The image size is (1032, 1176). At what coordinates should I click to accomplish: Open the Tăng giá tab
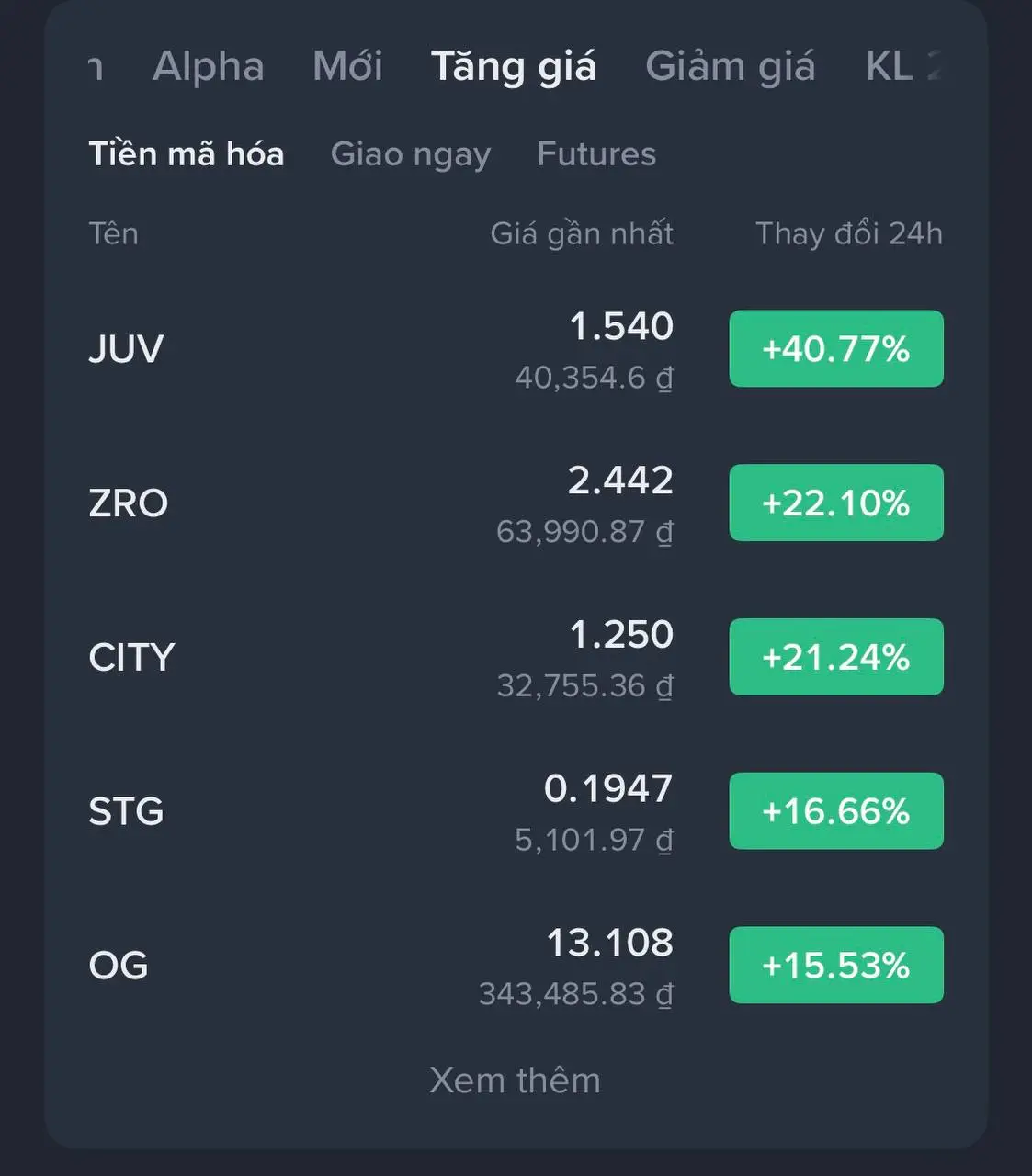[514, 65]
